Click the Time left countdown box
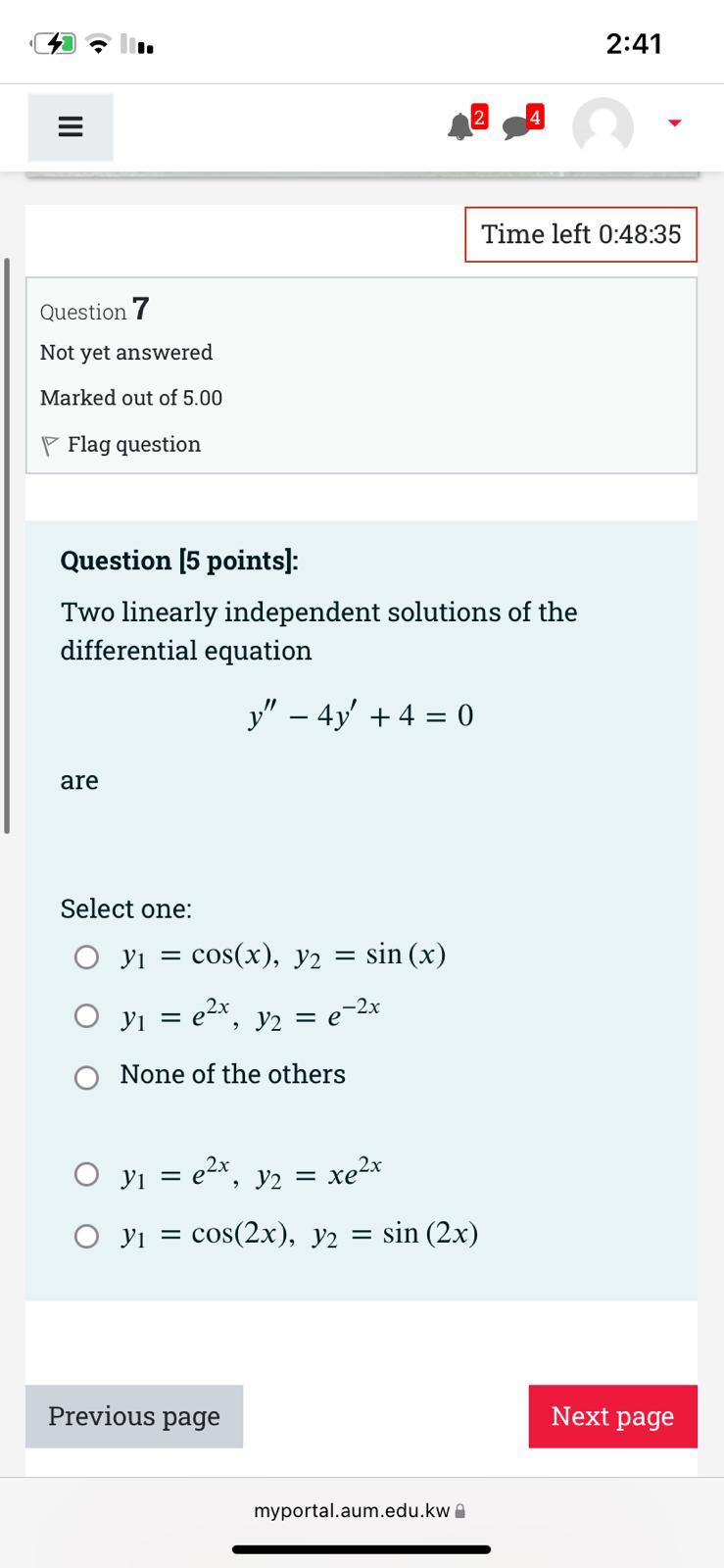This screenshot has height=1568, width=724. pyautogui.click(x=580, y=234)
